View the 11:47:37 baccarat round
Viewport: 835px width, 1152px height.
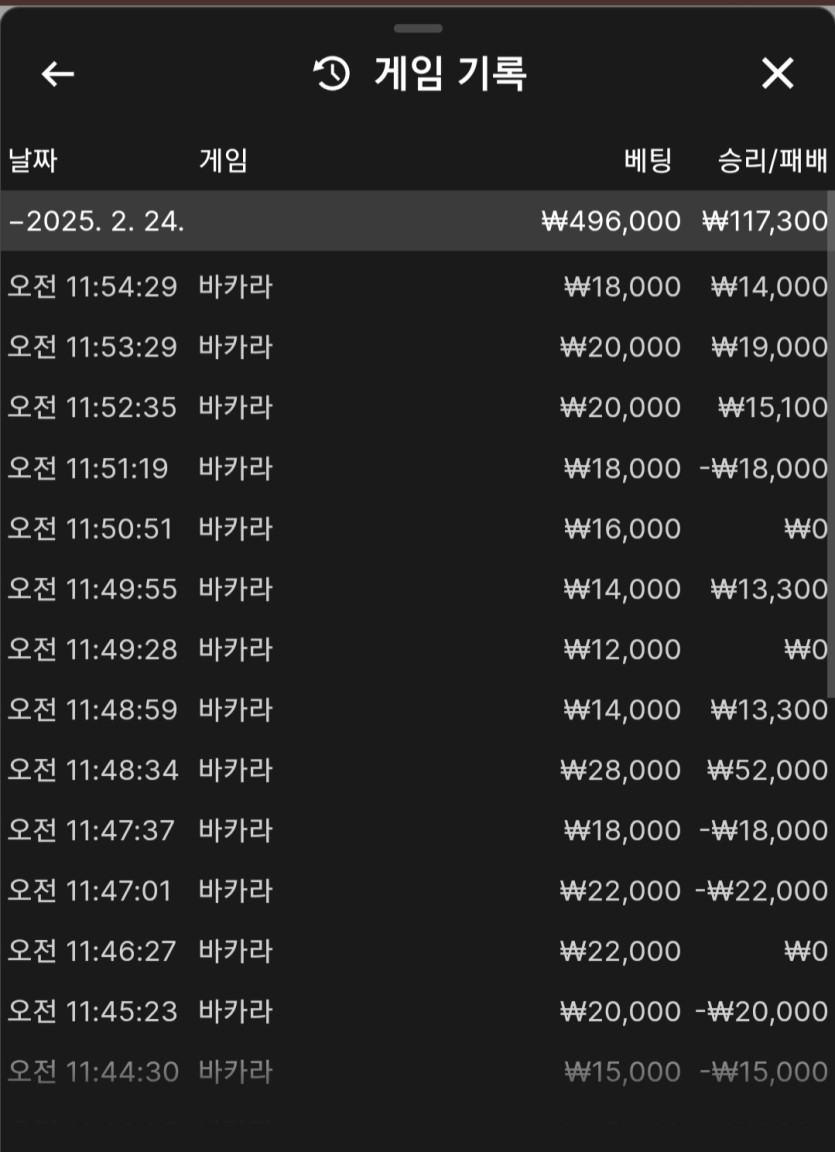(416, 831)
